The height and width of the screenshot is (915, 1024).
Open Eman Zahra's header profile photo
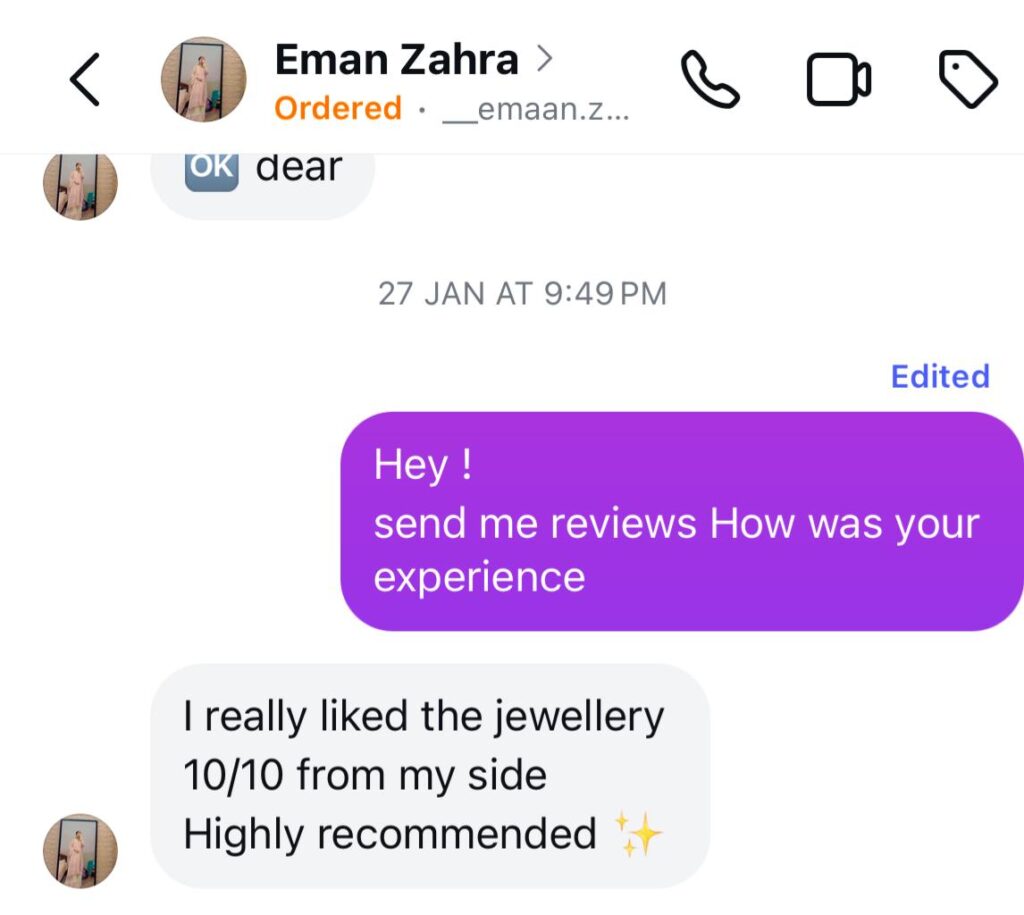click(203, 80)
